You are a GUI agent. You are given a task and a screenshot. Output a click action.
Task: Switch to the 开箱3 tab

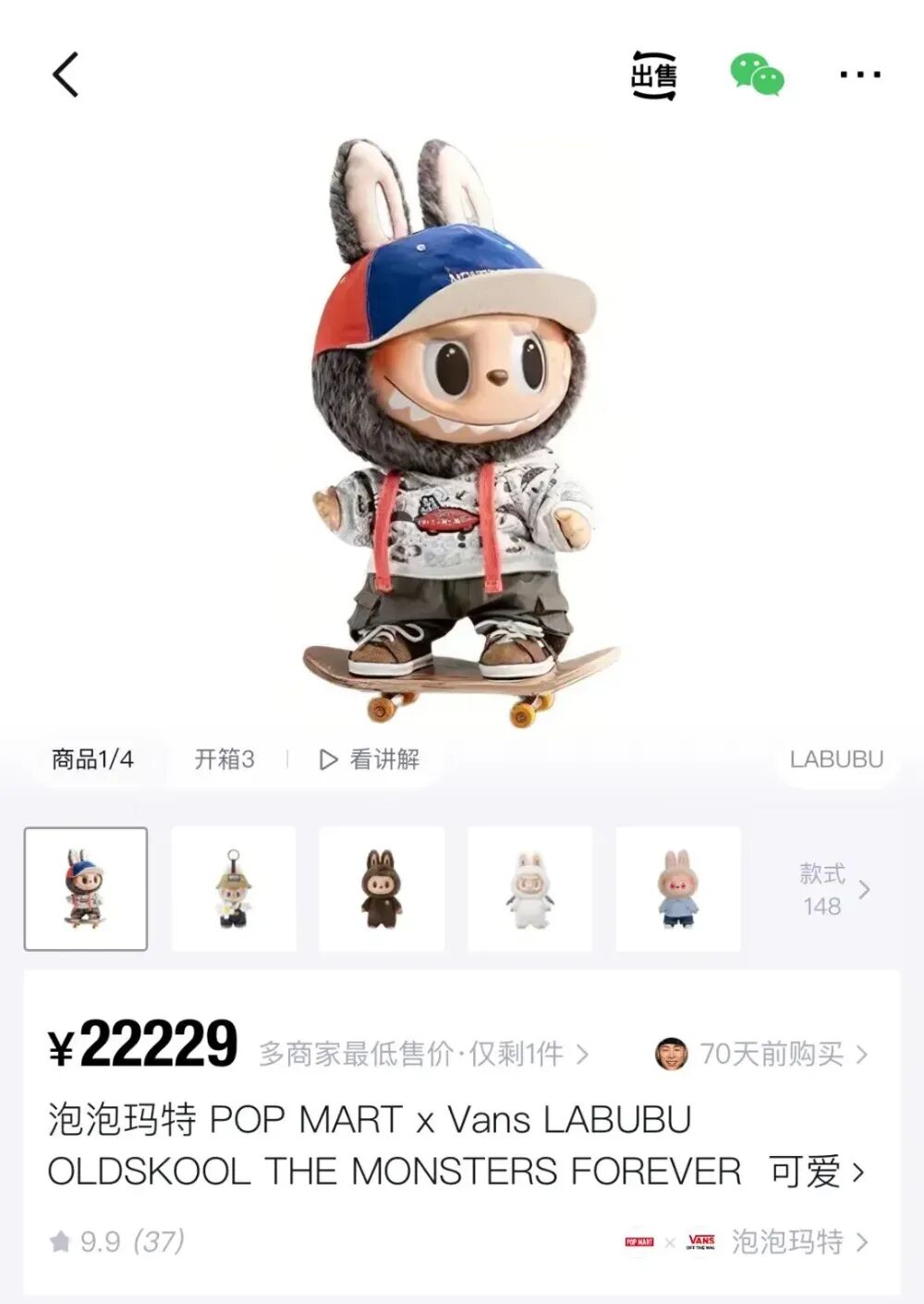(225, 760)
